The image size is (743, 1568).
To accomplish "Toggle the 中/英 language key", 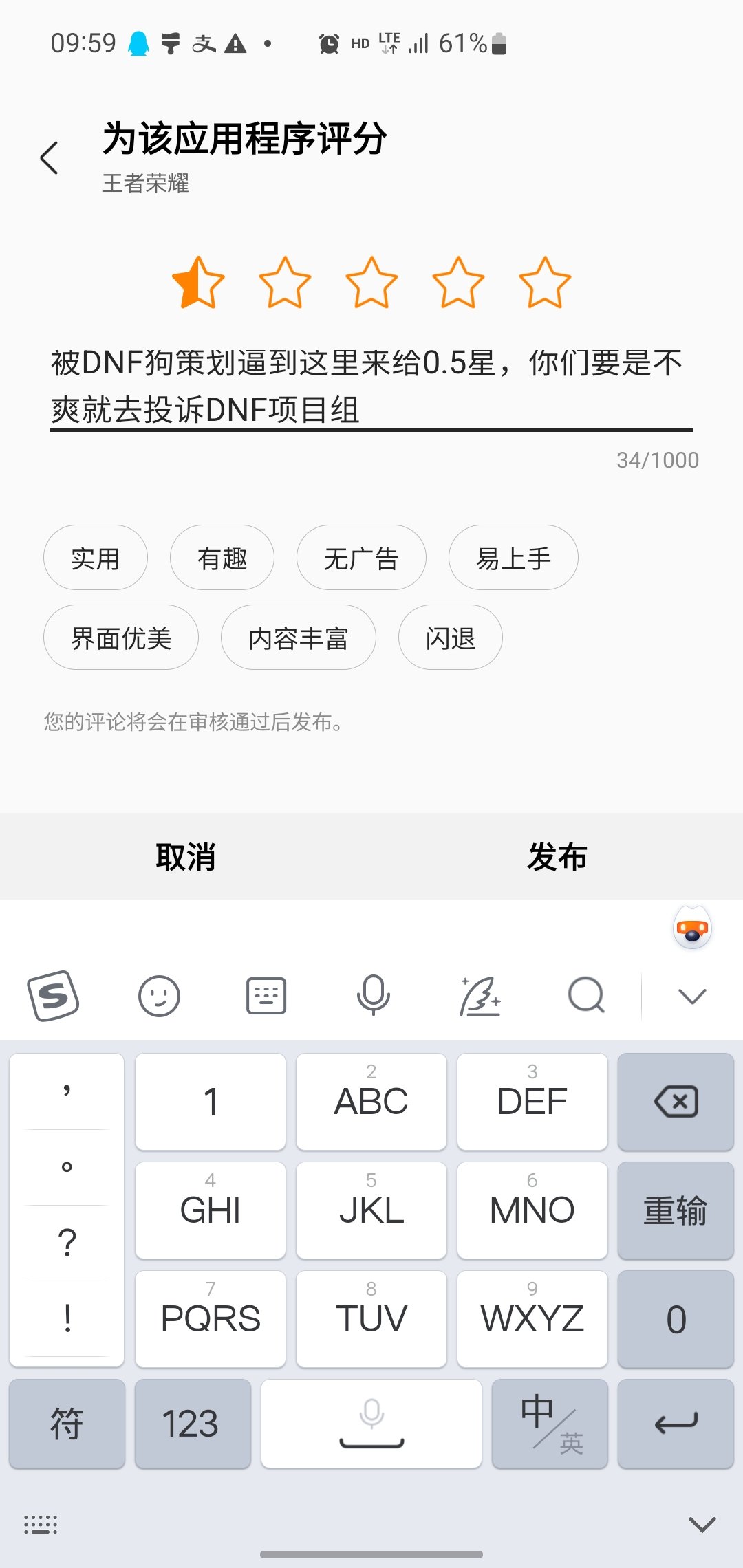I will click(550, 1424).
